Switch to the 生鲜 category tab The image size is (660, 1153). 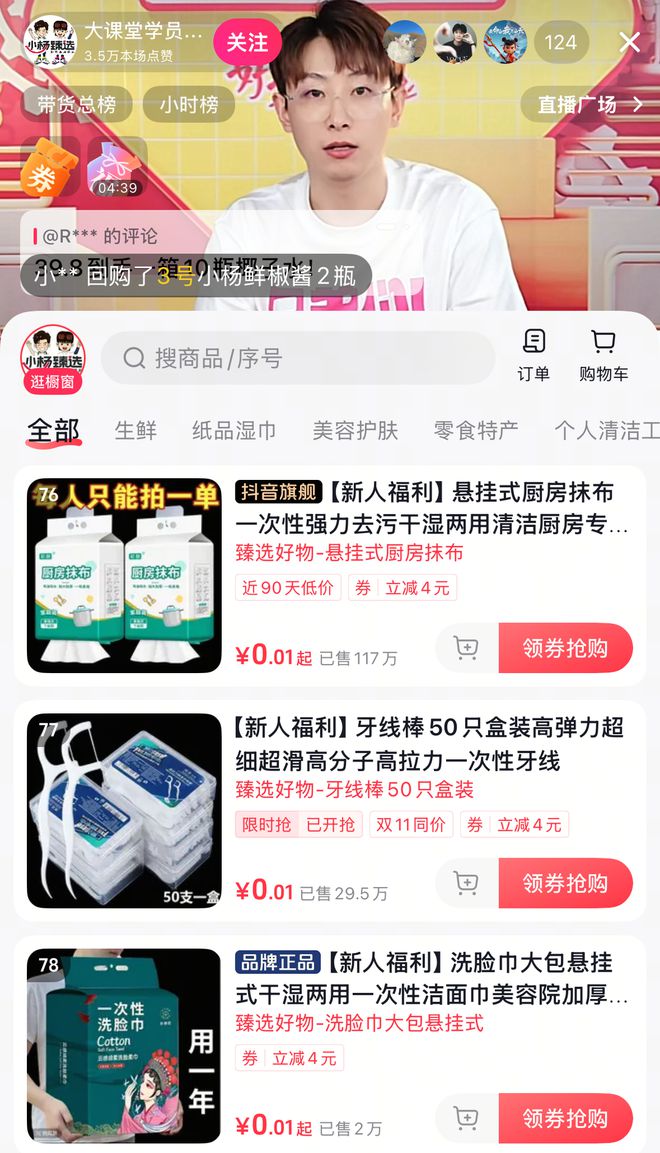[x=136, y=430]
